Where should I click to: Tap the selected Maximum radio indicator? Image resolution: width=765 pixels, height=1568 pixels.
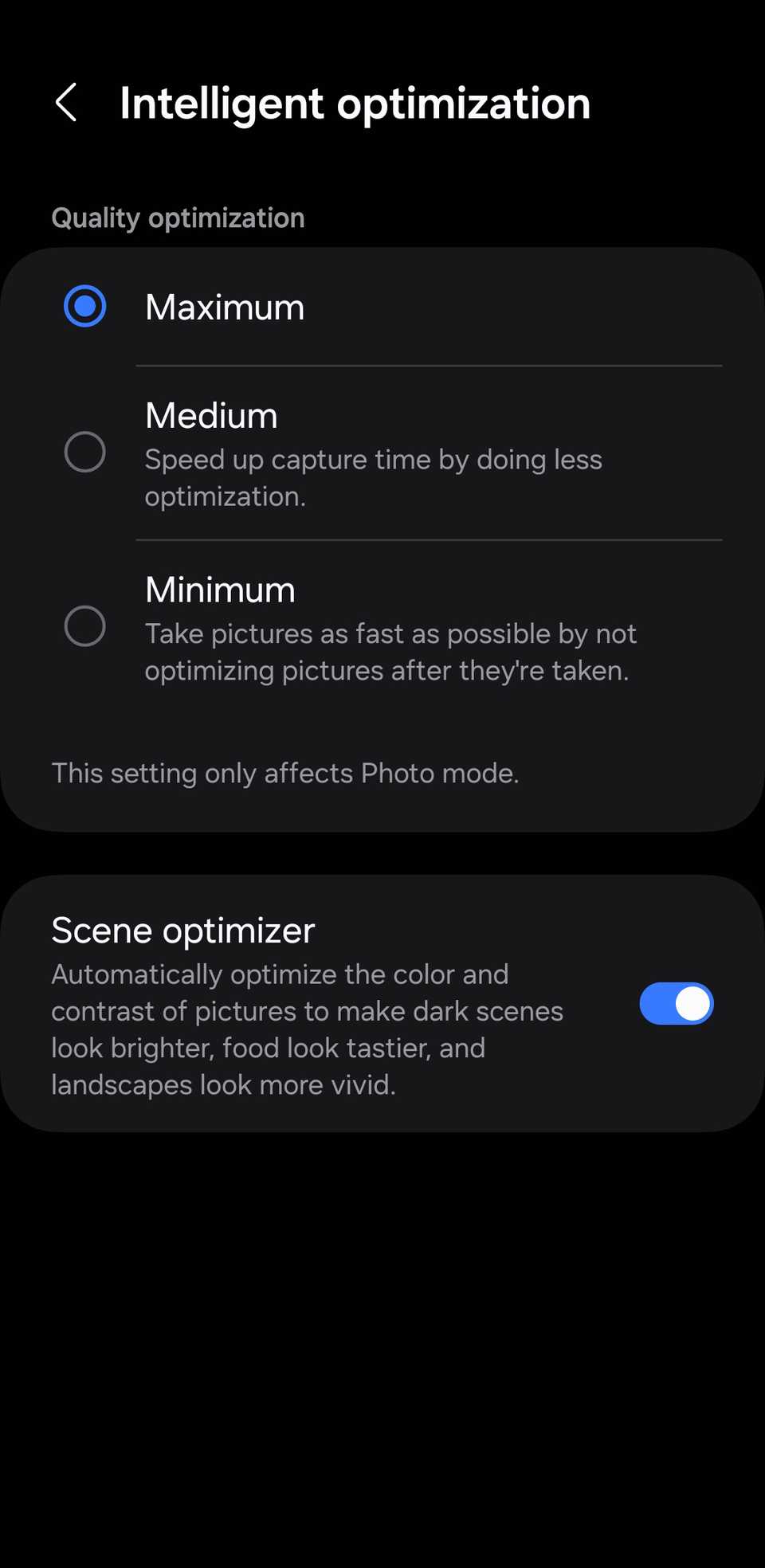pos(85,305)
